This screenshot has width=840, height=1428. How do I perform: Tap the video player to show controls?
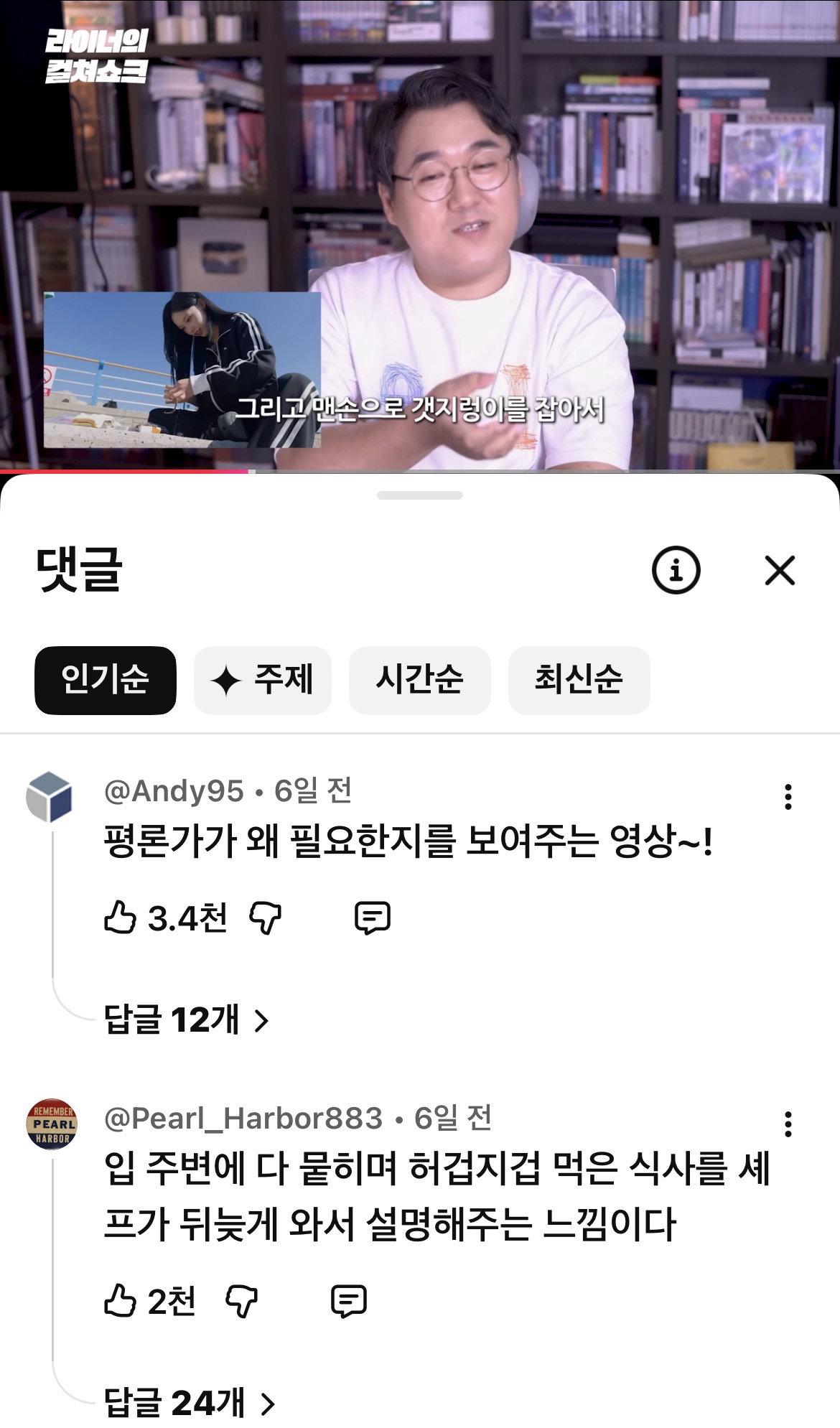[x=420, y=235]
